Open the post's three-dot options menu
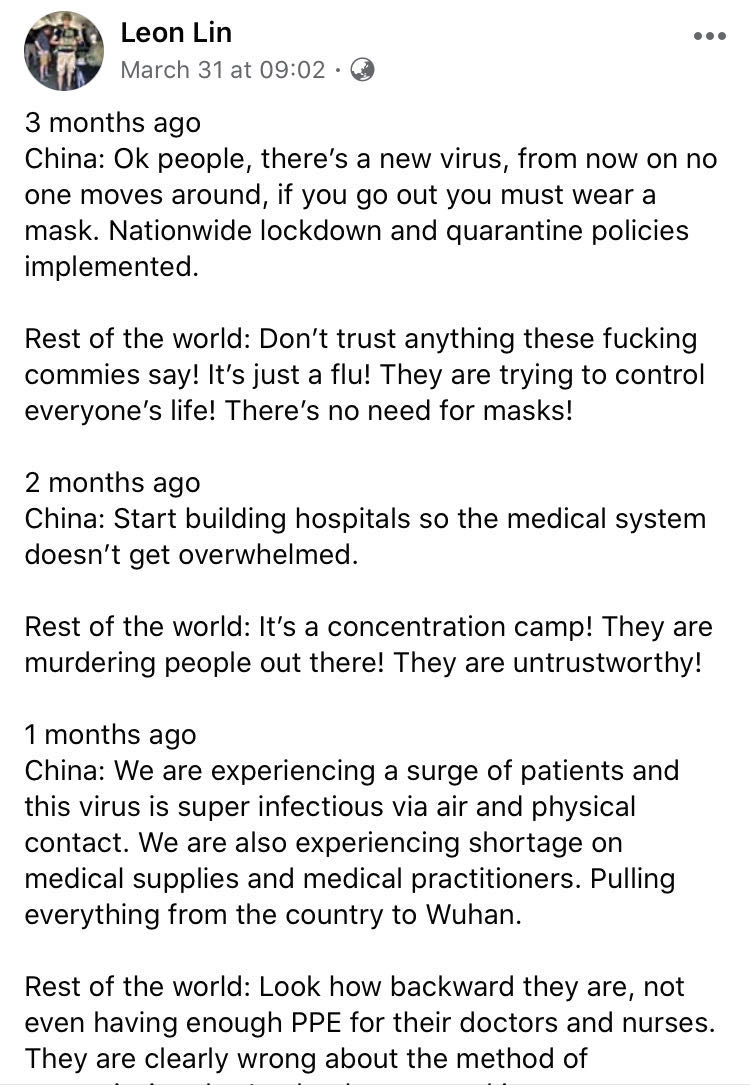Screen dimensions: 750x1085 pos(709,36)
